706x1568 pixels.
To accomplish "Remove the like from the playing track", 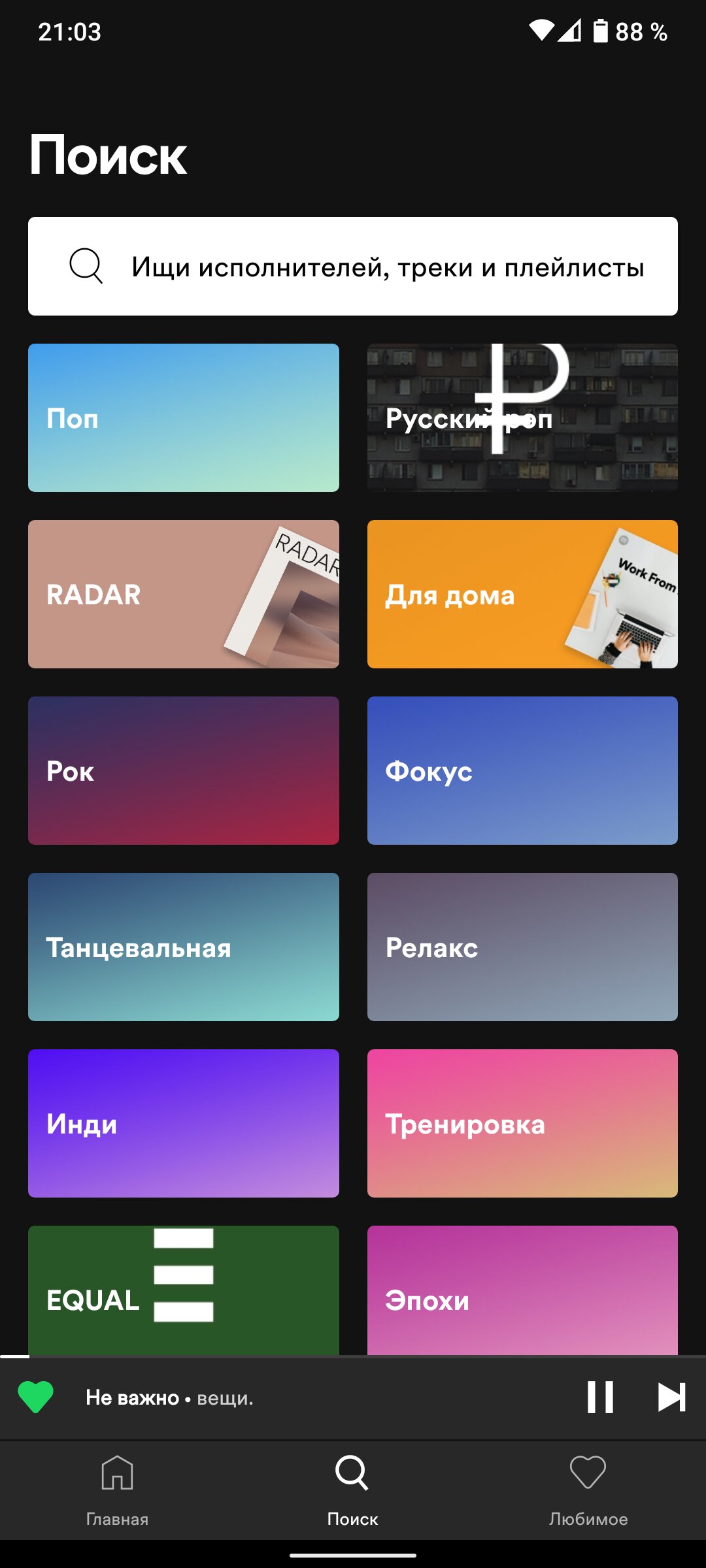I will coord(36,1397).
